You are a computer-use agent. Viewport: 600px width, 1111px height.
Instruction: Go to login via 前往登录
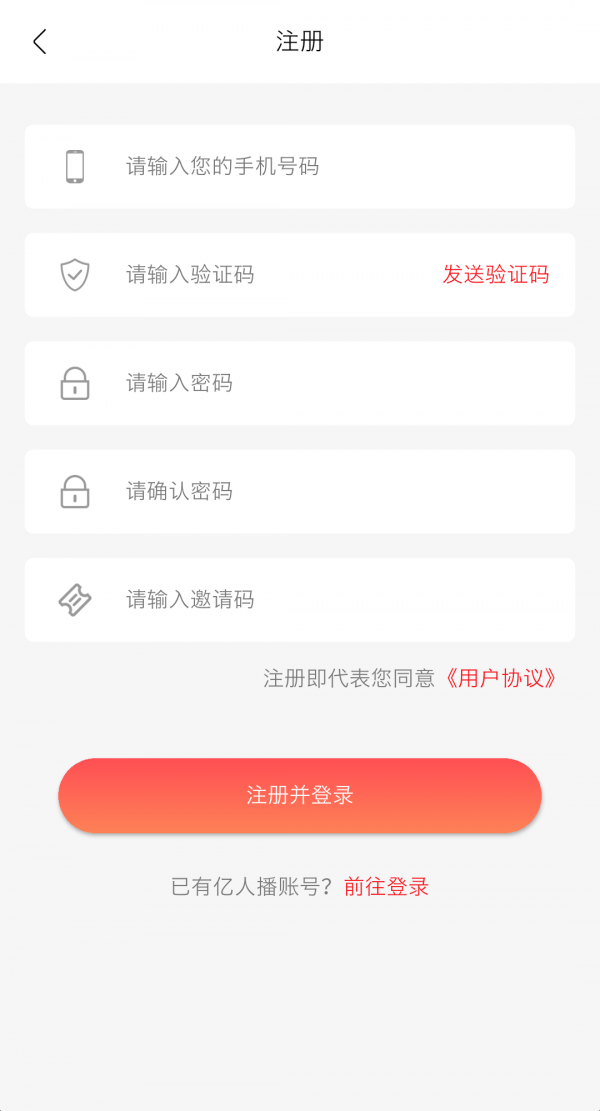pos(386,886)
